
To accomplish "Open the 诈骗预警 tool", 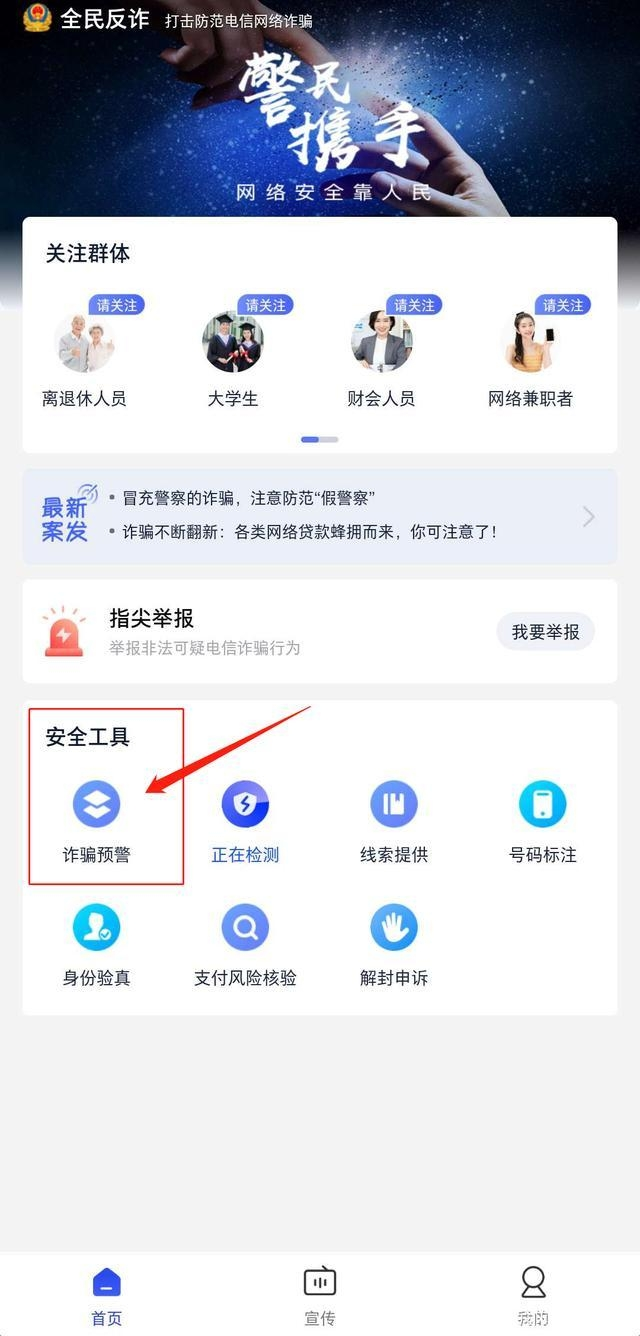I will (97, 821).
